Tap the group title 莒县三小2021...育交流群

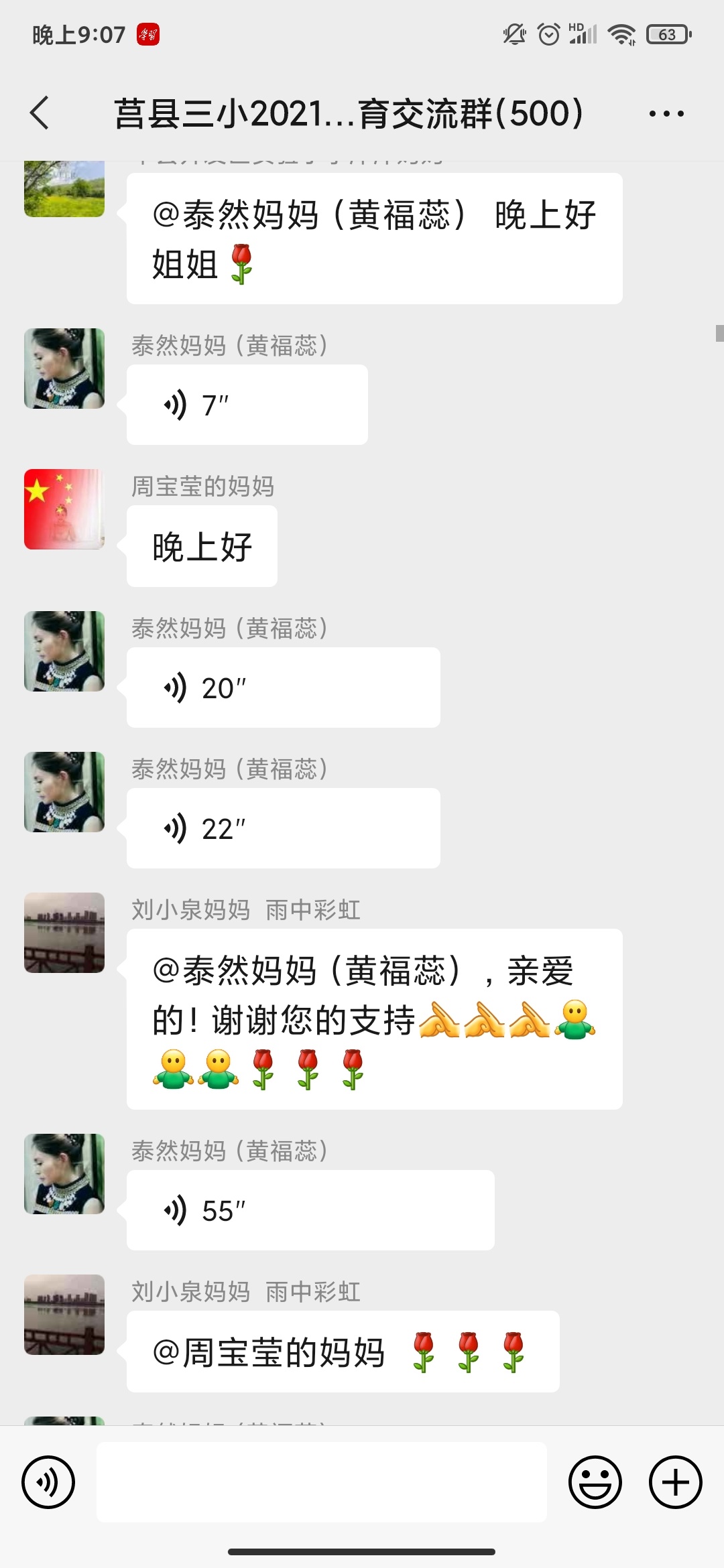[349, 113]
